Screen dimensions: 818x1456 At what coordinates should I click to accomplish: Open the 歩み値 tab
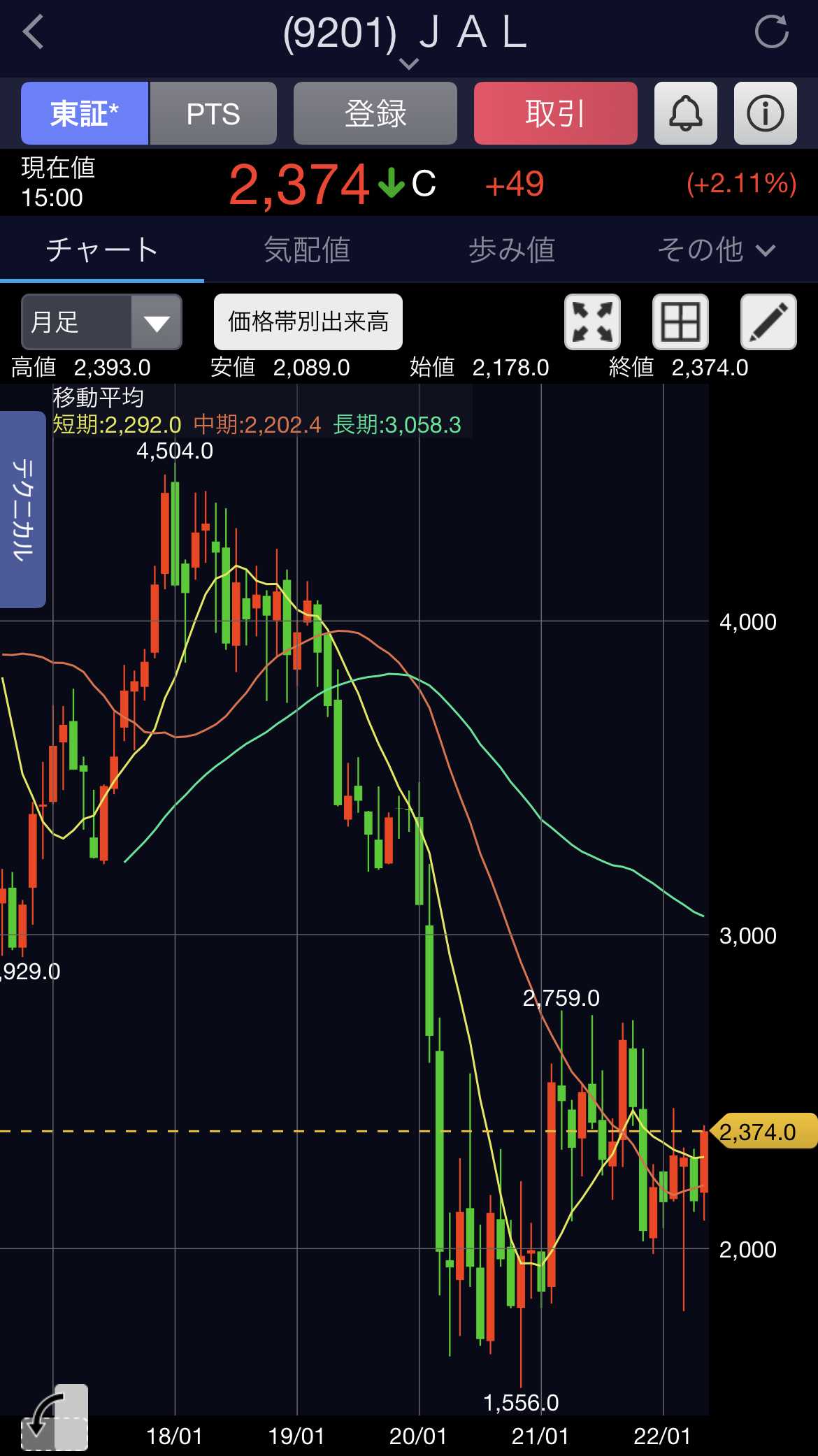click(x=512, y=250)
